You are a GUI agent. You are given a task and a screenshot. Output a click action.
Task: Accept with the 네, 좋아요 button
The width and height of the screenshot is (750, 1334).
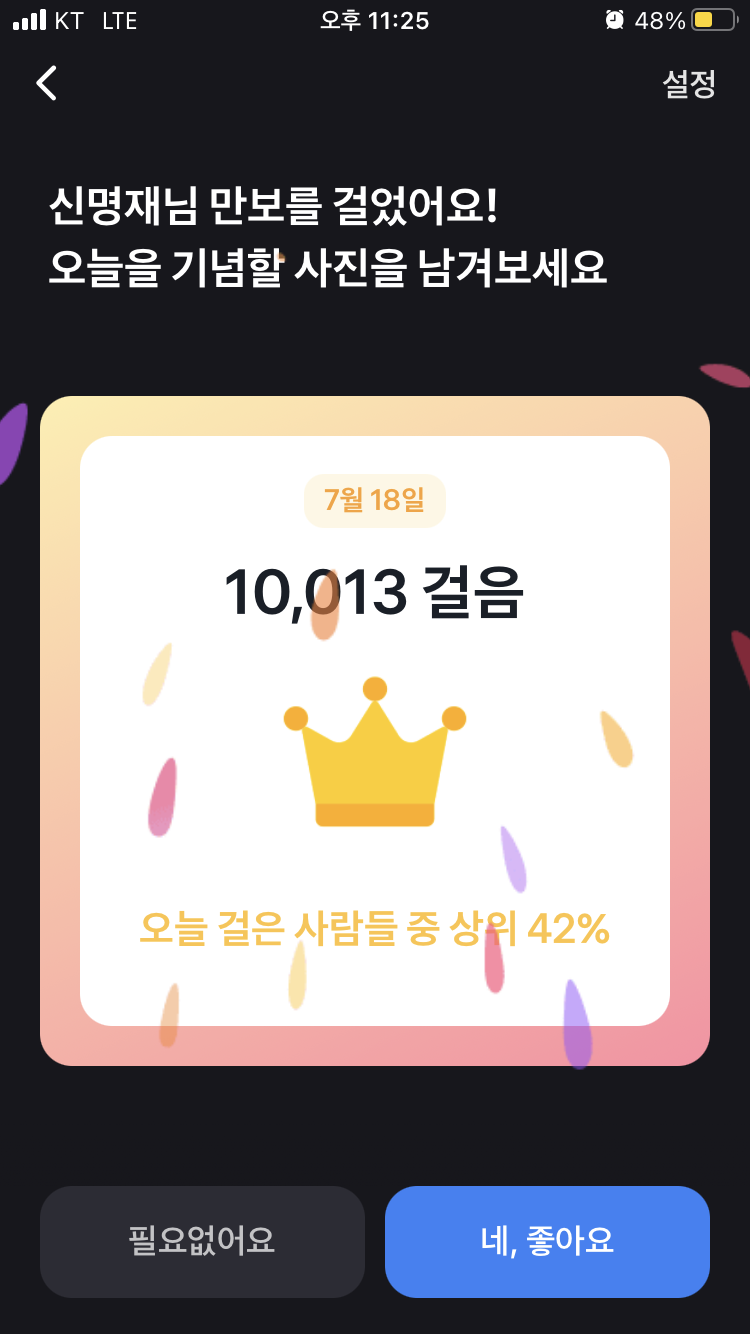tap(547, 1241)
